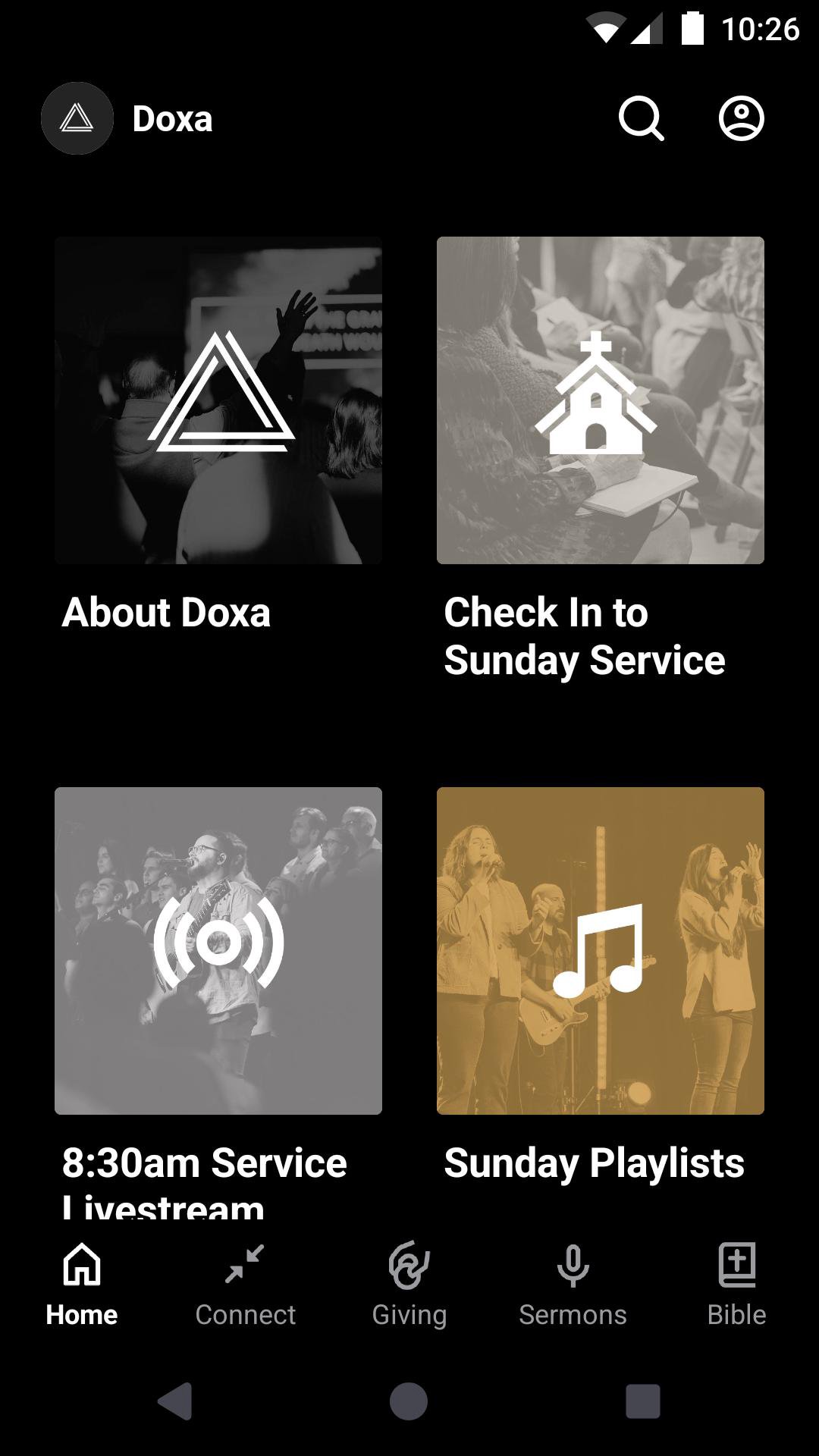Open the user profile icon

point(741,119)
